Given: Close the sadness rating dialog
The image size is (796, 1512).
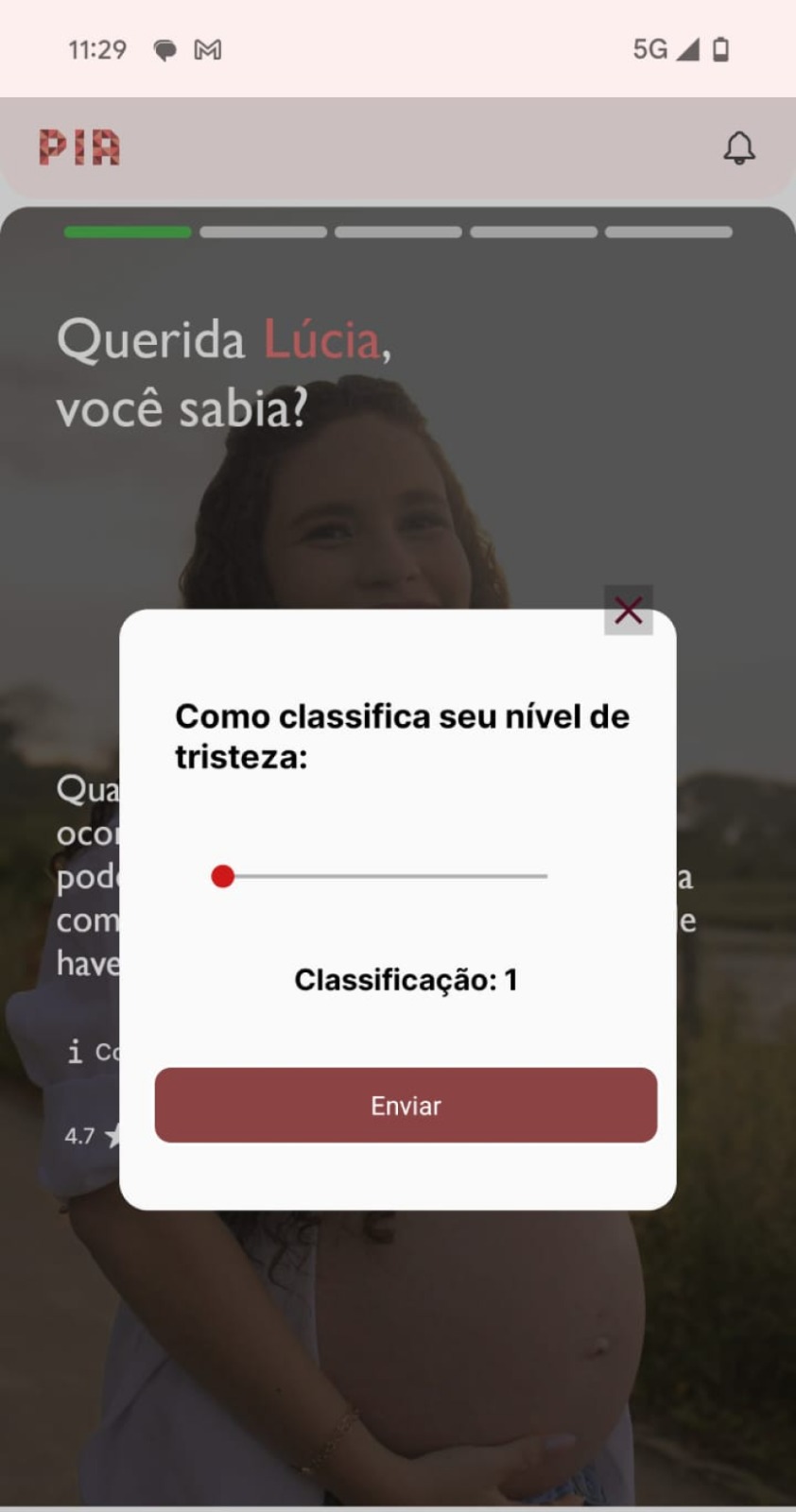Looking at the screenshot, I should coord(629,610).
